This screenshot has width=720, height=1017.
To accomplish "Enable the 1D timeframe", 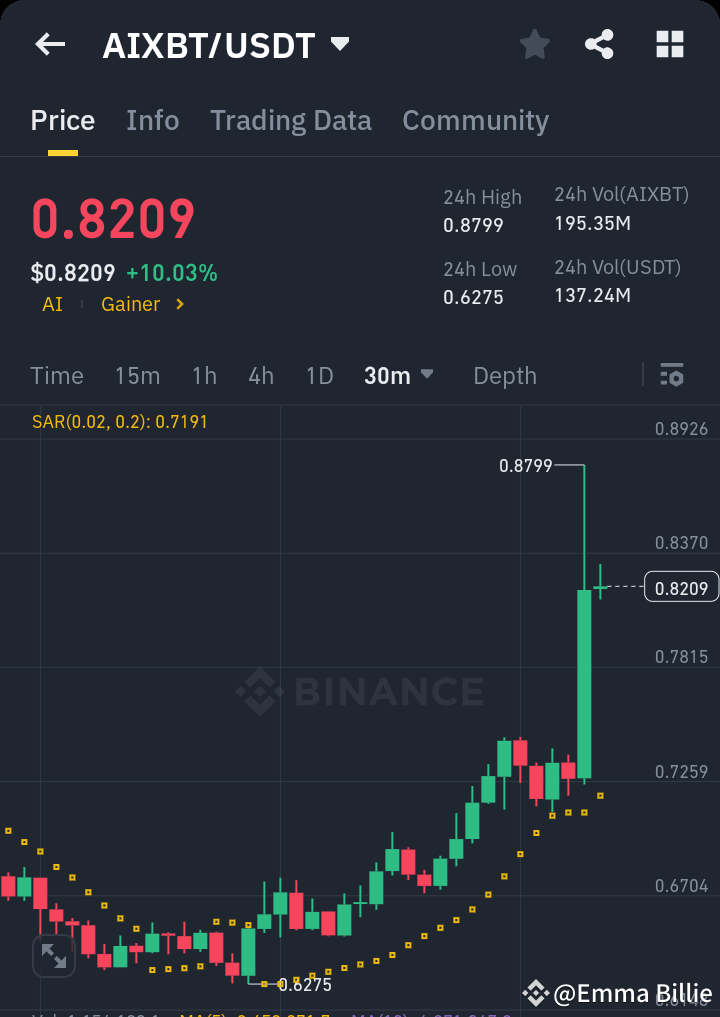I will [319, 375].
